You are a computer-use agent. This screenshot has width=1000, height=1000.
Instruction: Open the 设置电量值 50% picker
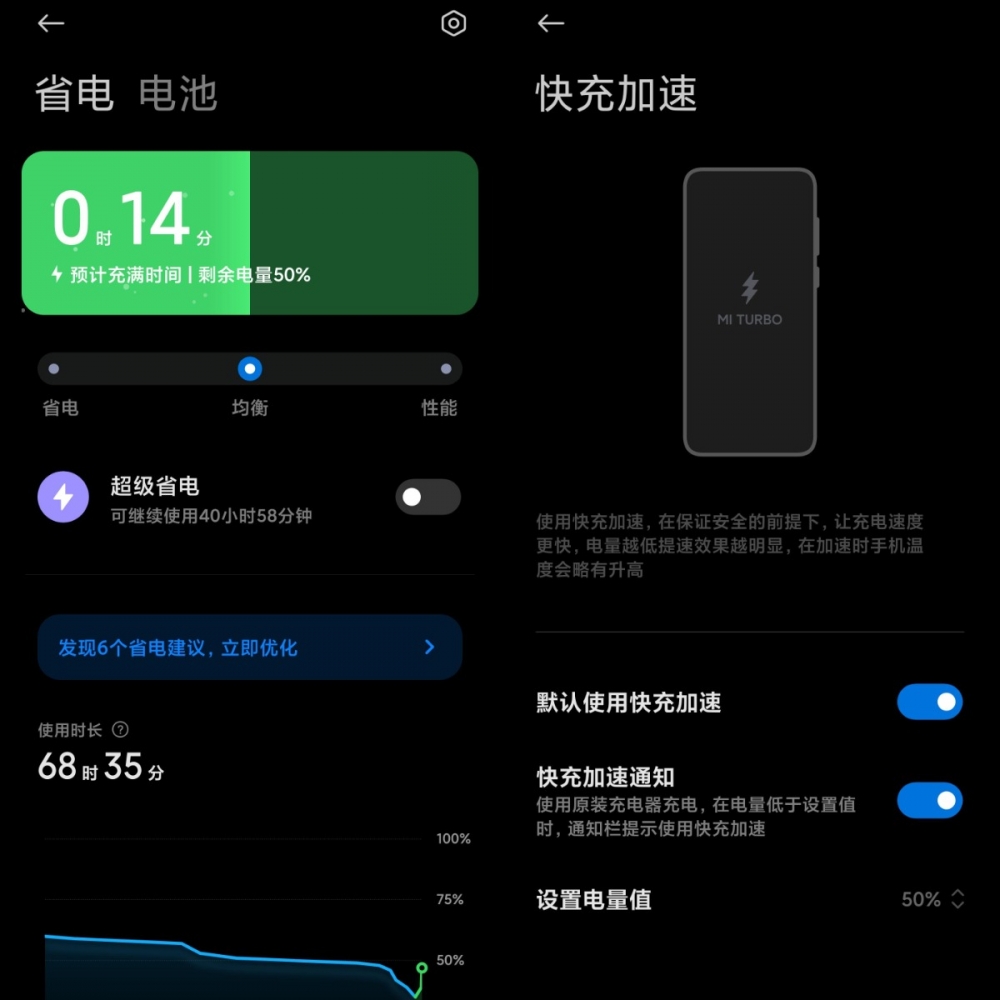pos(932,899)
